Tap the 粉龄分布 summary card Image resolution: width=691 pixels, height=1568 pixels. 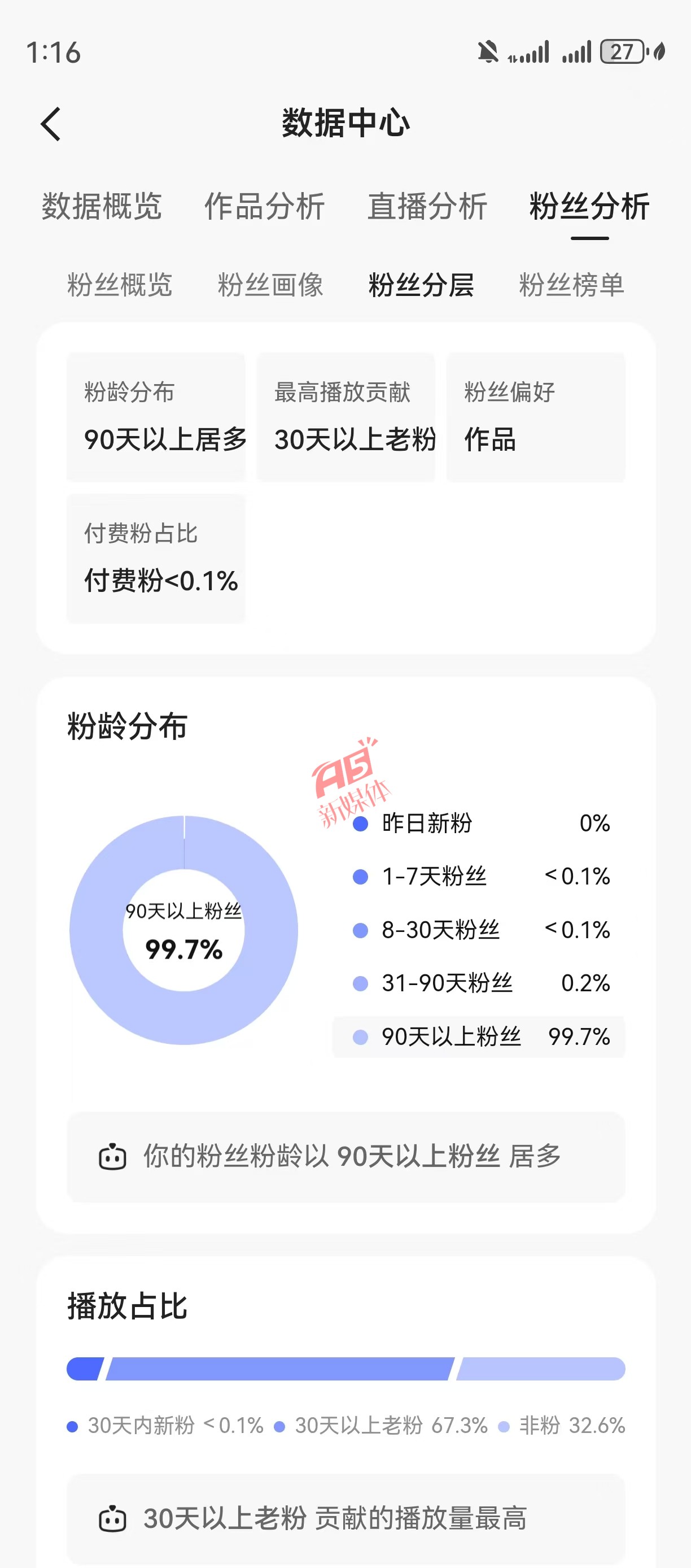156,417
